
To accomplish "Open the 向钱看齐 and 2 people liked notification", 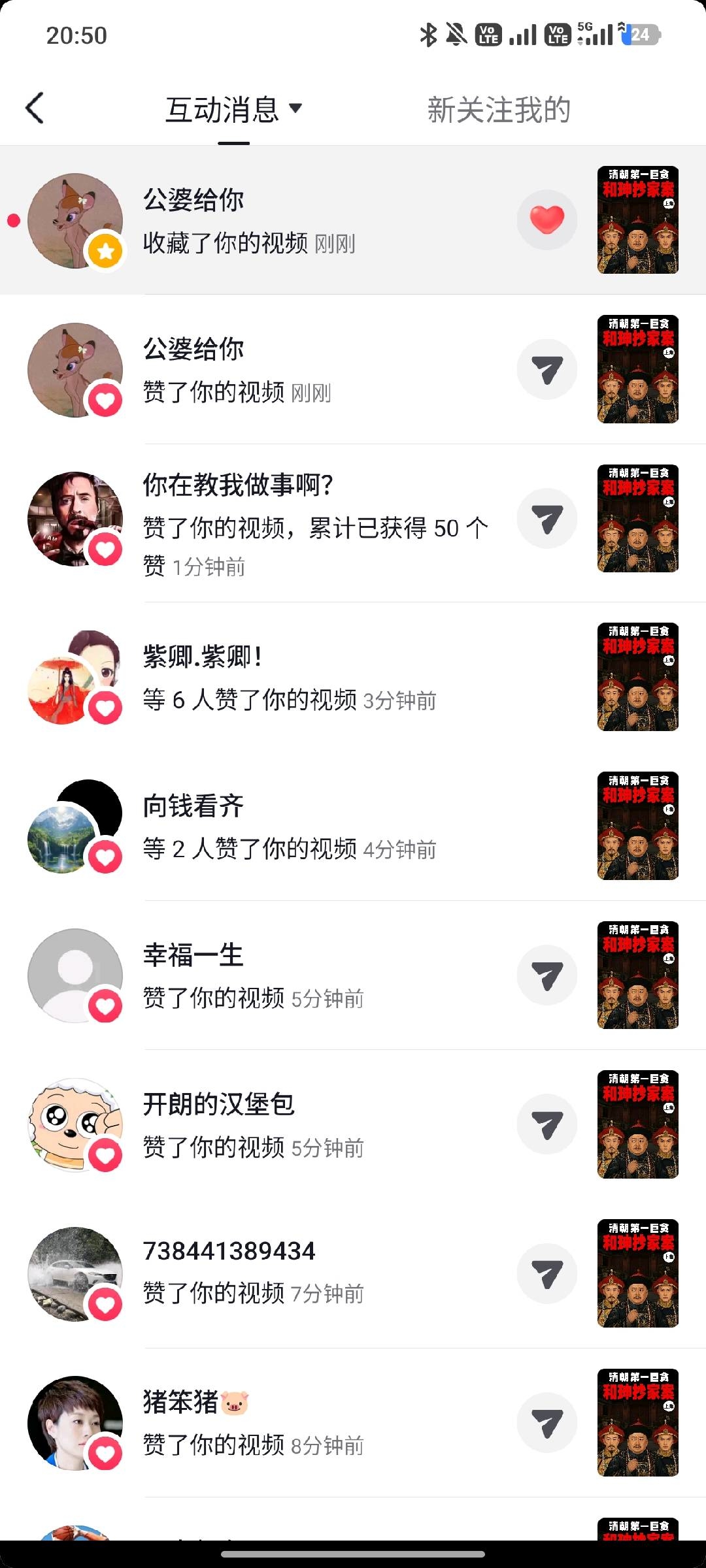I will pyautogui.click(x=353, y=826).
